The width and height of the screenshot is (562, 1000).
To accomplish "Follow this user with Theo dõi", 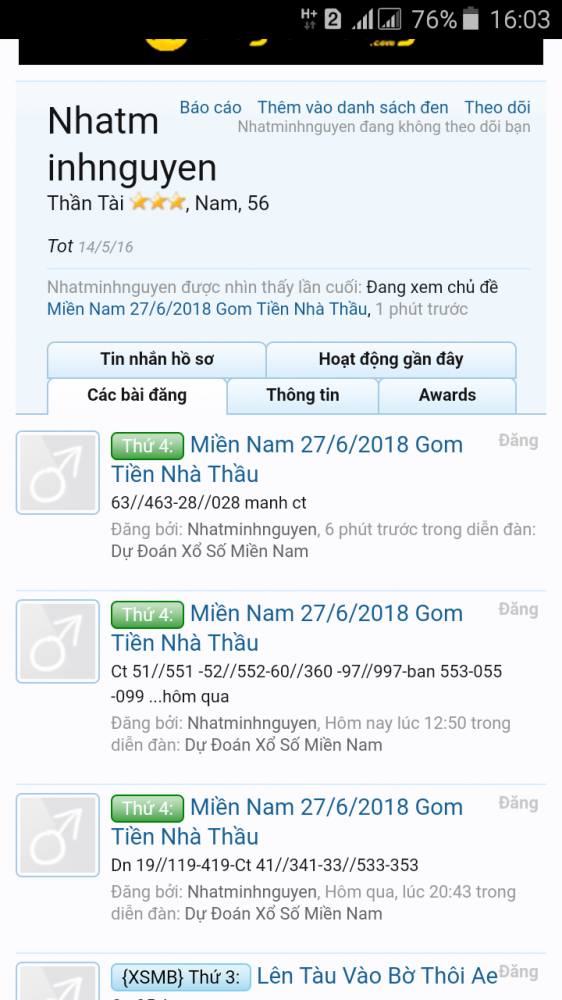I will click(497, 107).
